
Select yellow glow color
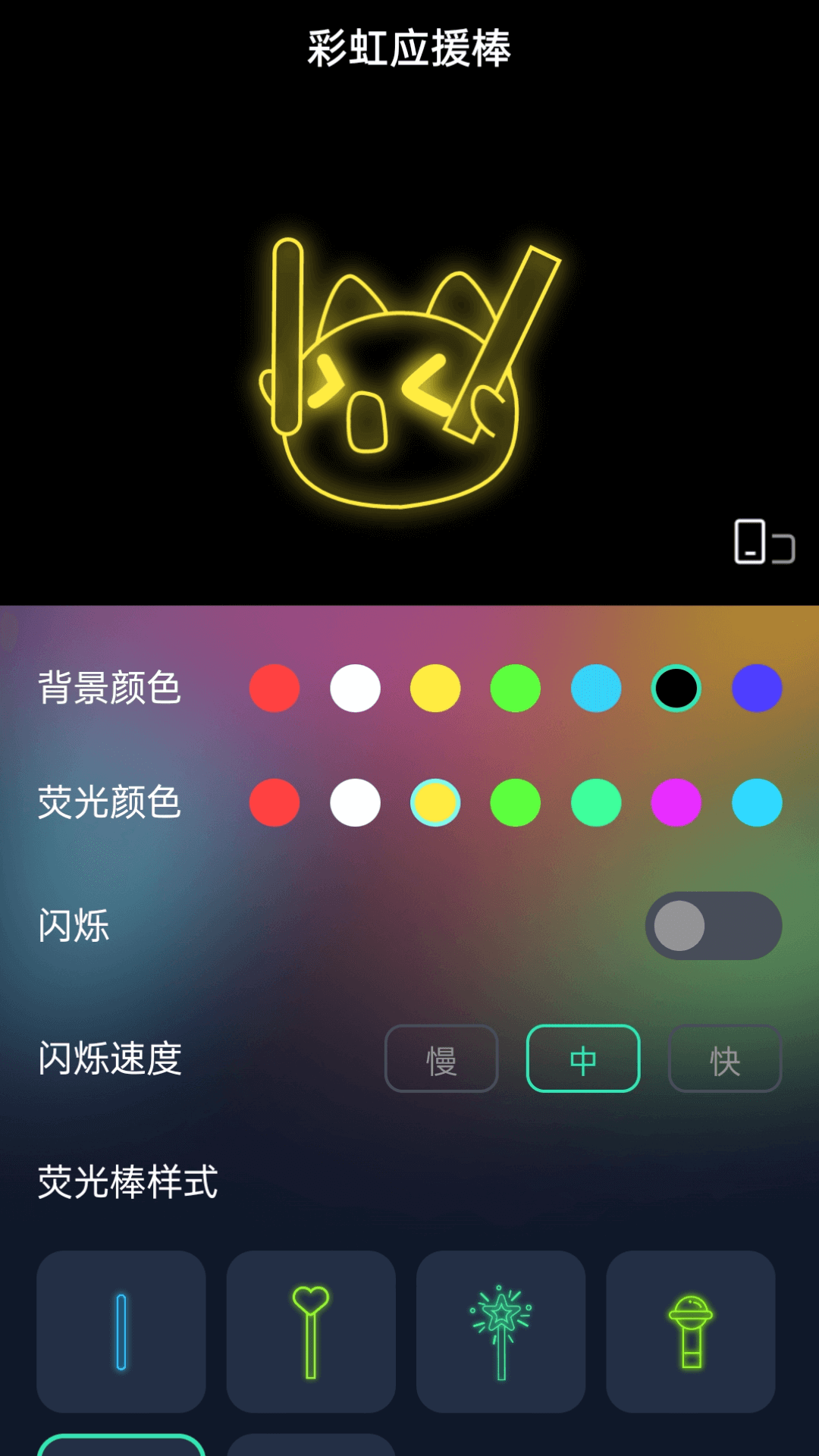point(435,802)
